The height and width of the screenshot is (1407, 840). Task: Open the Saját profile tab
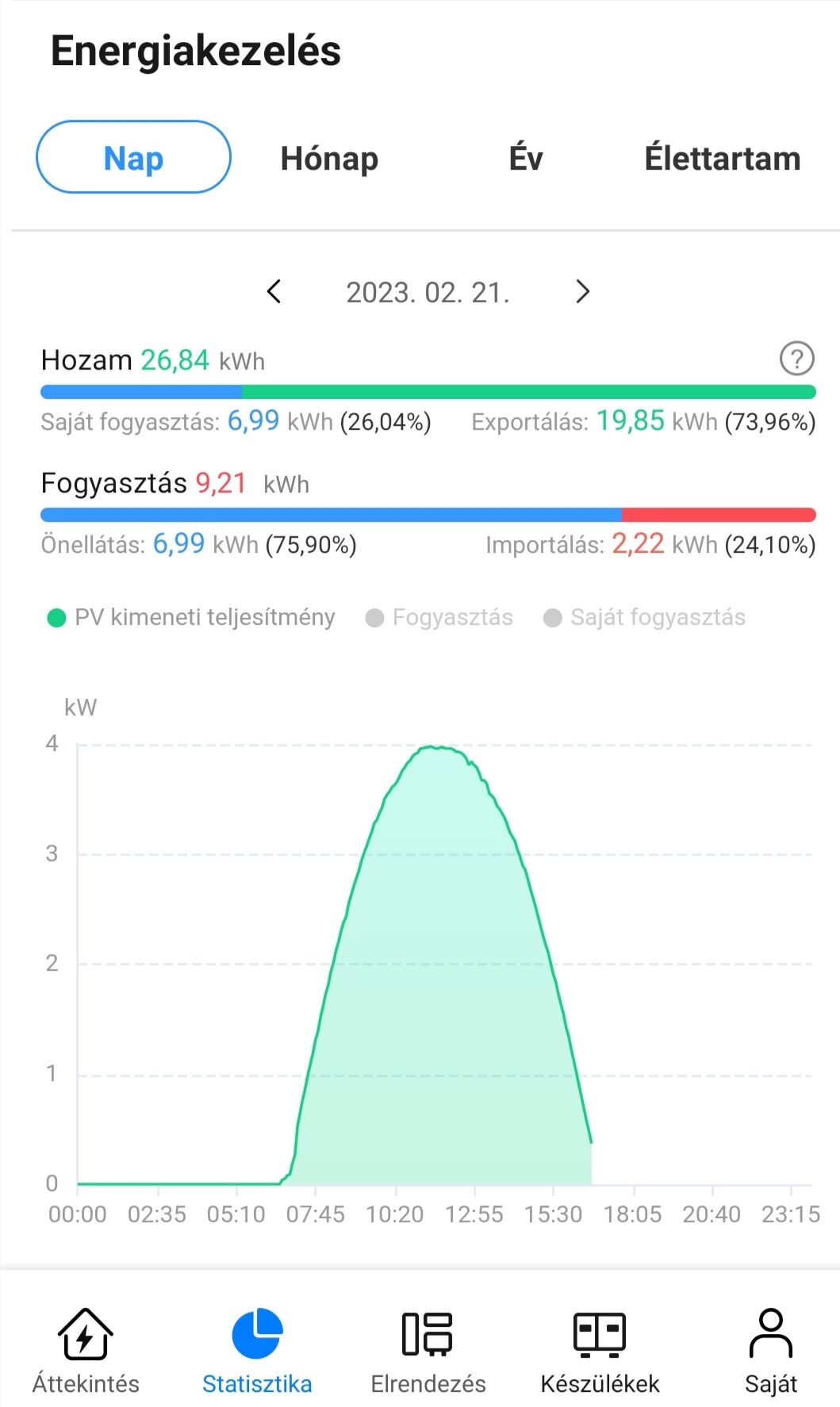point(771,1351)
